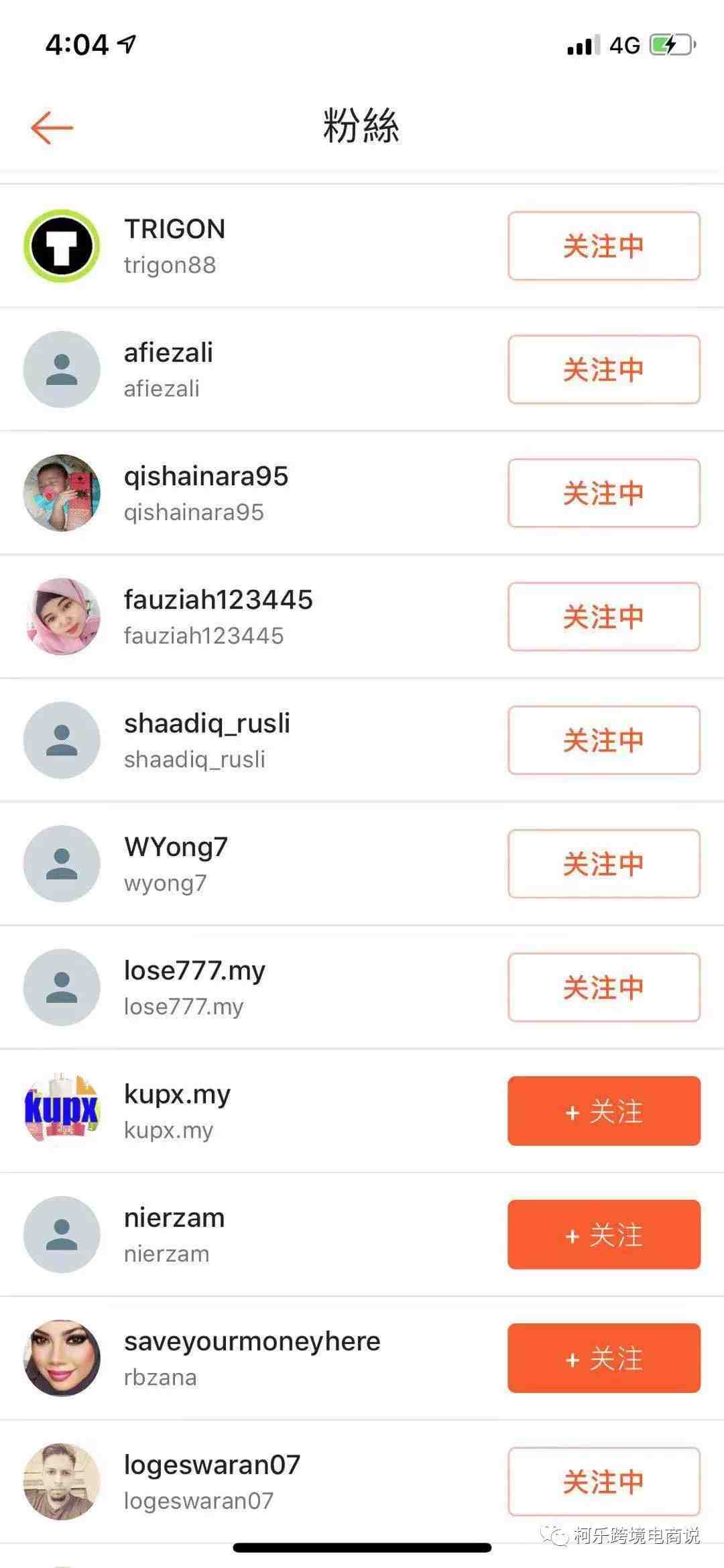The width and height of the screenshot is (724, 1568).
Task: Unfollow TRIGON via its 关注中 button
Action: (603, 246)
